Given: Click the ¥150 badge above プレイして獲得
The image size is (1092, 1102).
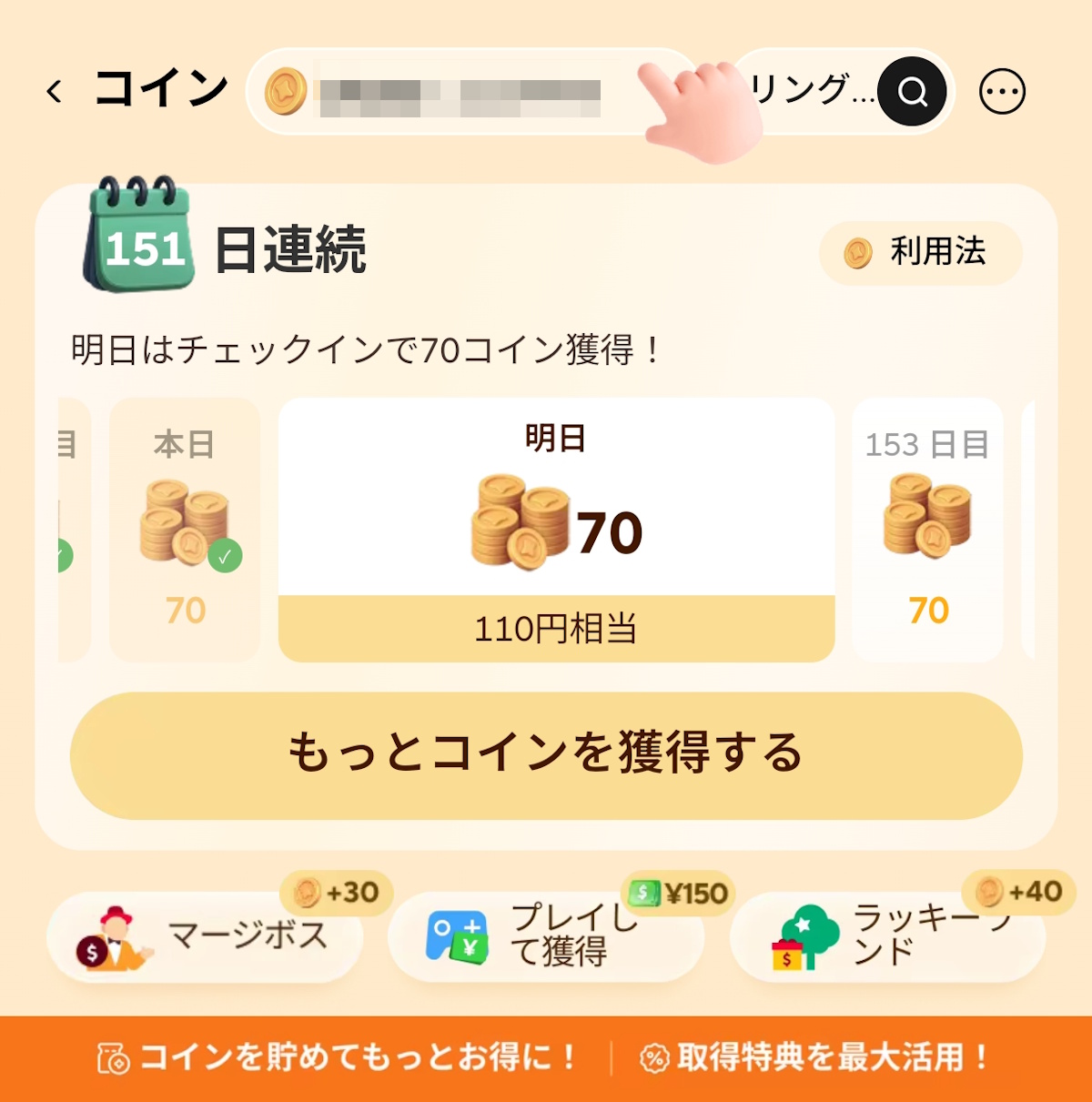Looking at the screenshot, I should 678,893.
